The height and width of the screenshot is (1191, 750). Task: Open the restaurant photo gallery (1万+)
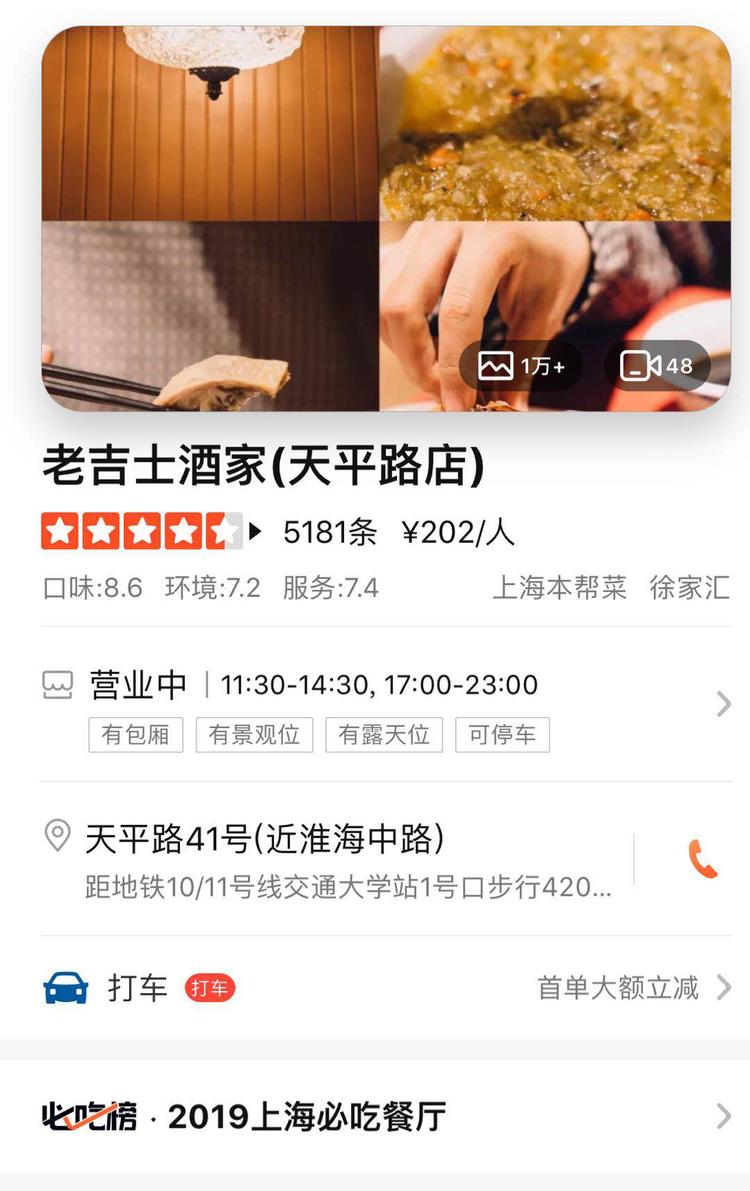coord(521,366)
